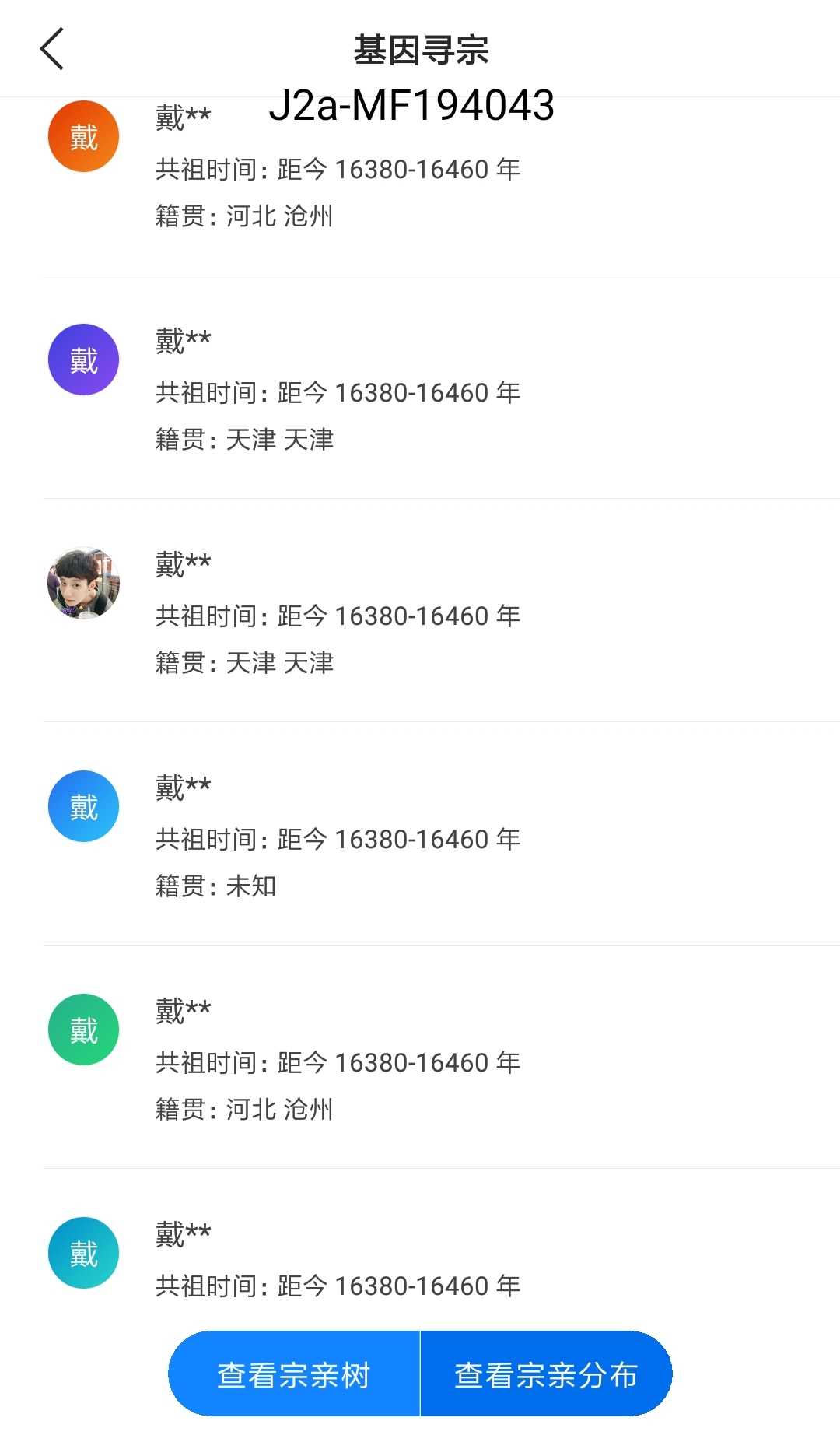Tap 查看宗亲树 button

click(294, 1374)
